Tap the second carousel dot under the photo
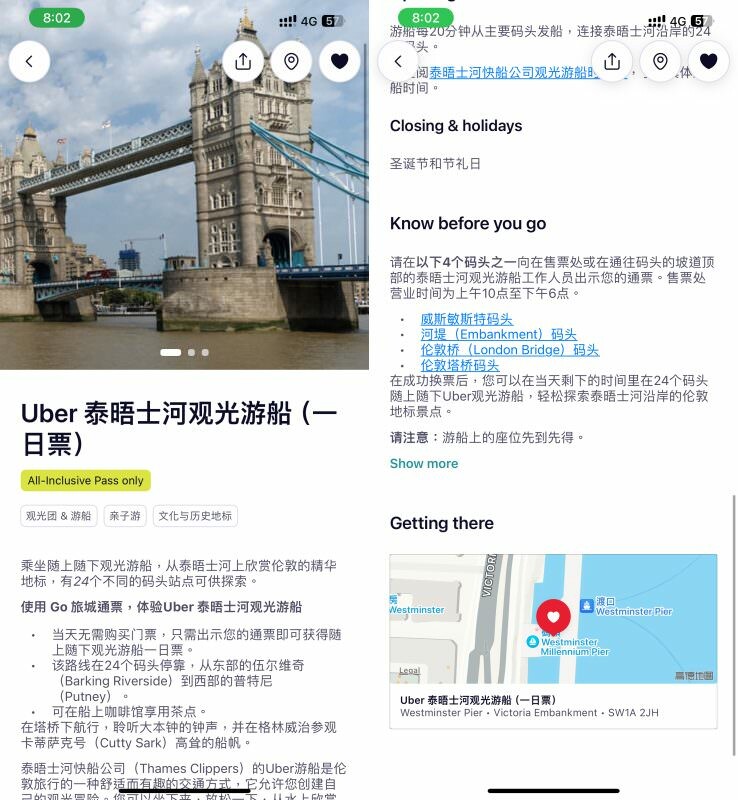 [190, 352]
